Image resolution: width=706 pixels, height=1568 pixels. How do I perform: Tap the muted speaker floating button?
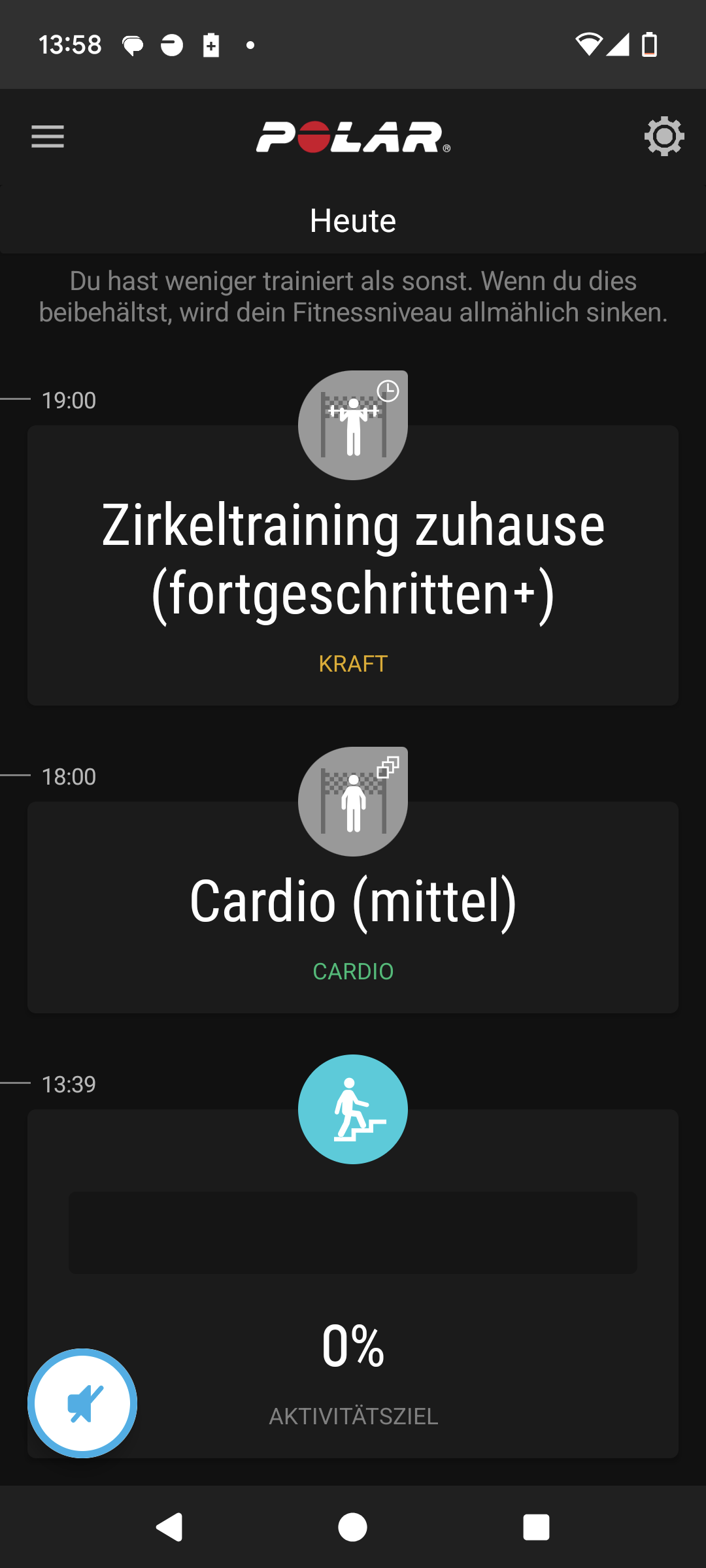coord(82,1403)
